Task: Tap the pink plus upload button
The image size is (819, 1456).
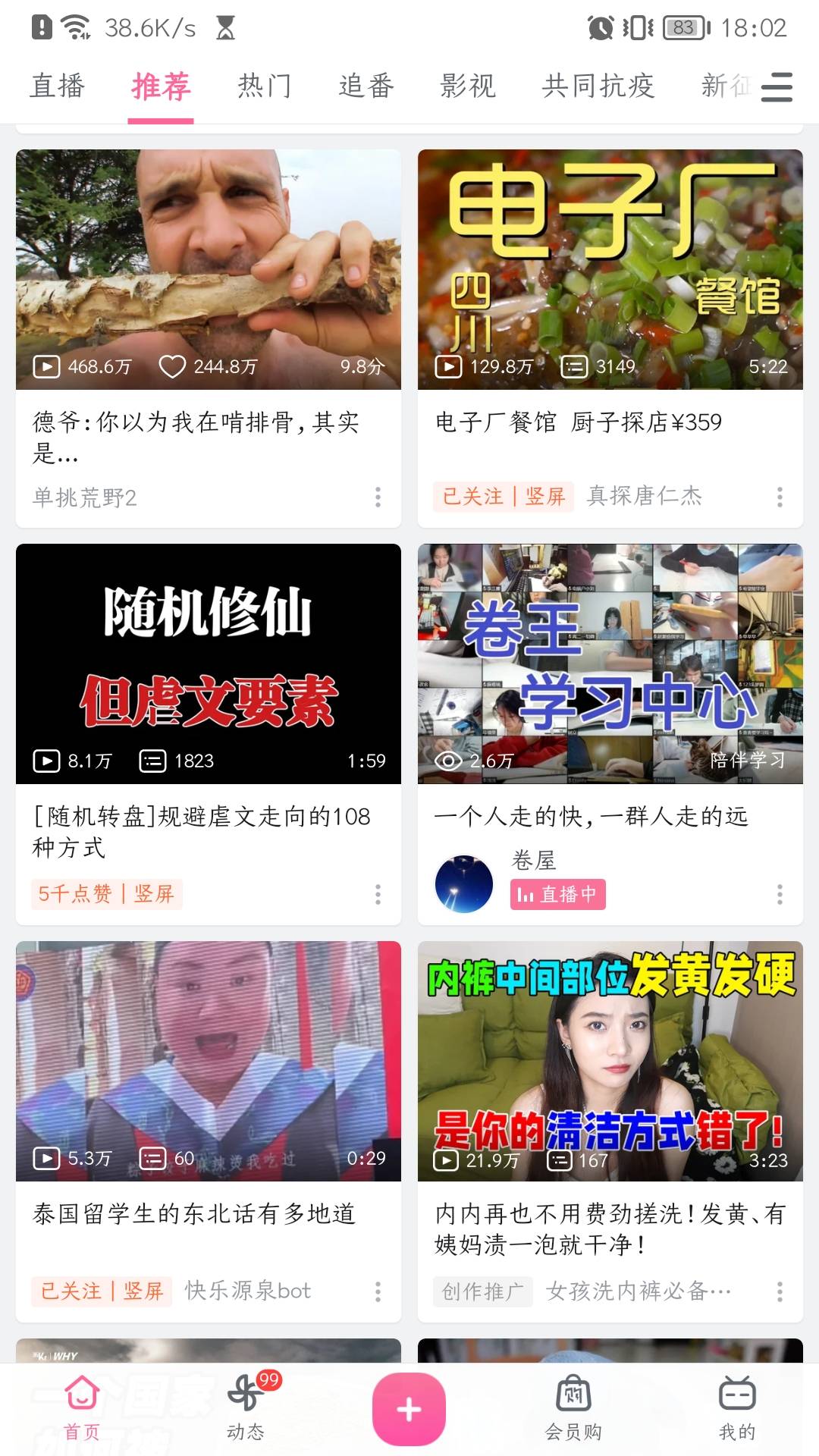Action: coord(409,1409)
